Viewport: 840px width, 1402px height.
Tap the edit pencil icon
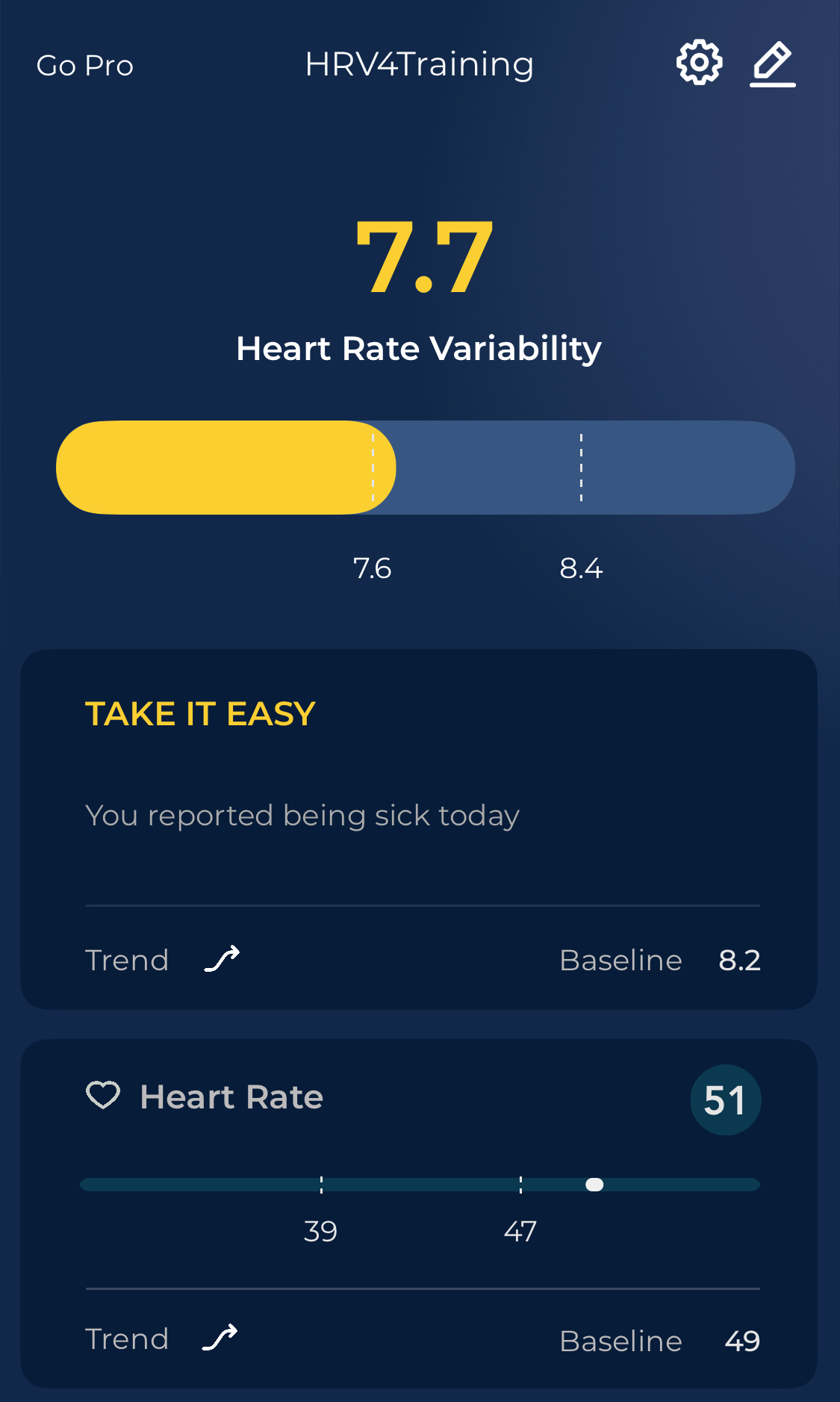pos(772,64)
